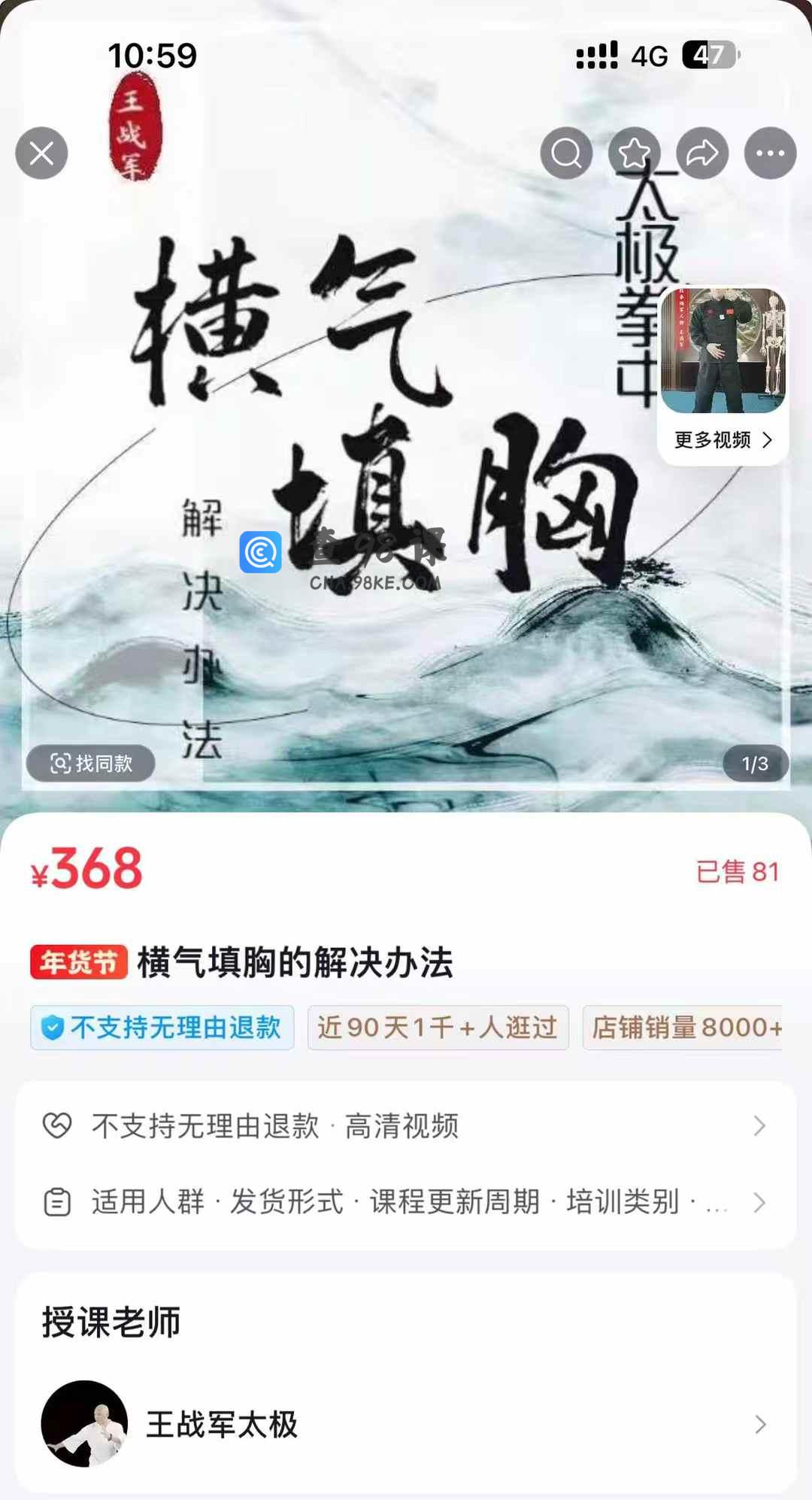Tap the 找同款 find similar button
The height and width of the screenshot is (1500, 812).
click(91, 764)
